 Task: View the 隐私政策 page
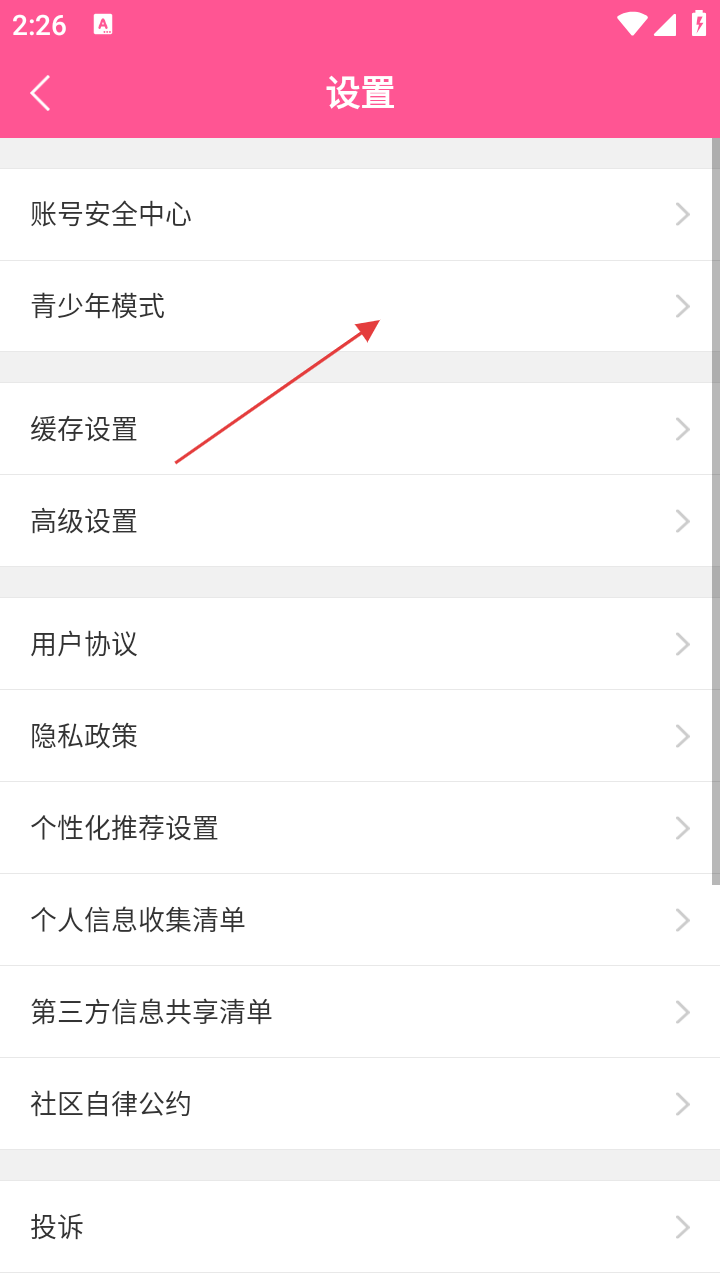point(360,736)
